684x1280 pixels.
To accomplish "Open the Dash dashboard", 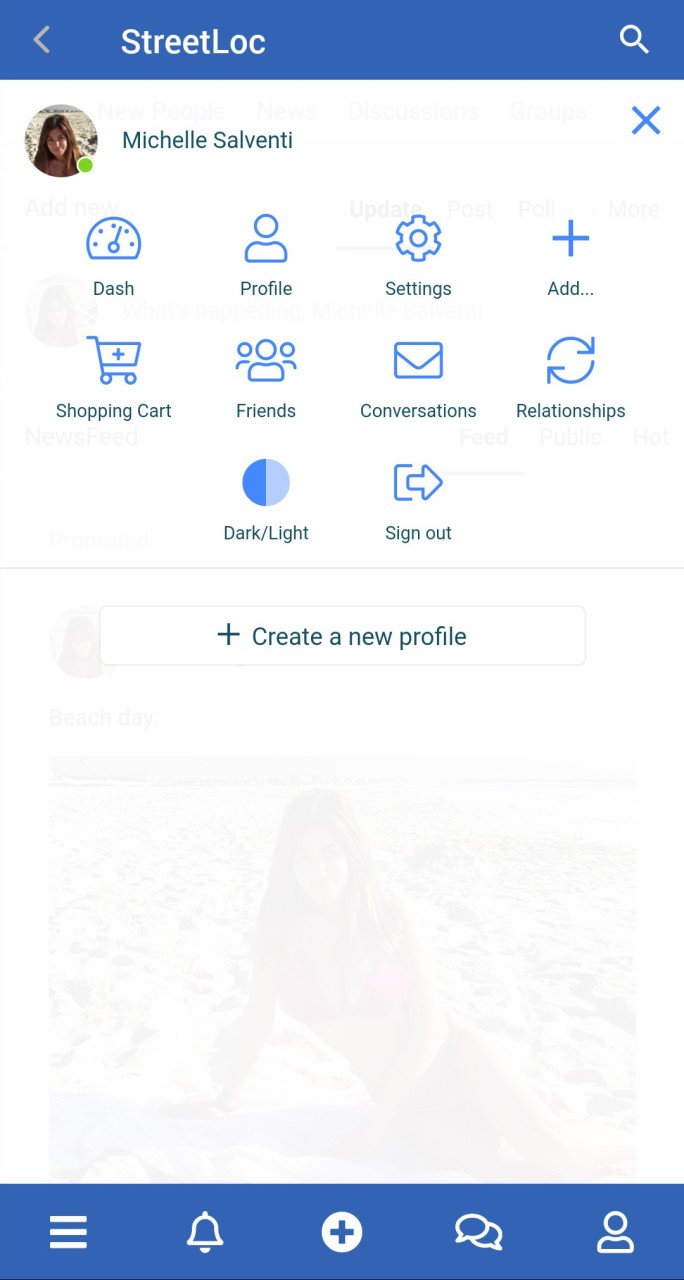I will (x=113, y=255).
